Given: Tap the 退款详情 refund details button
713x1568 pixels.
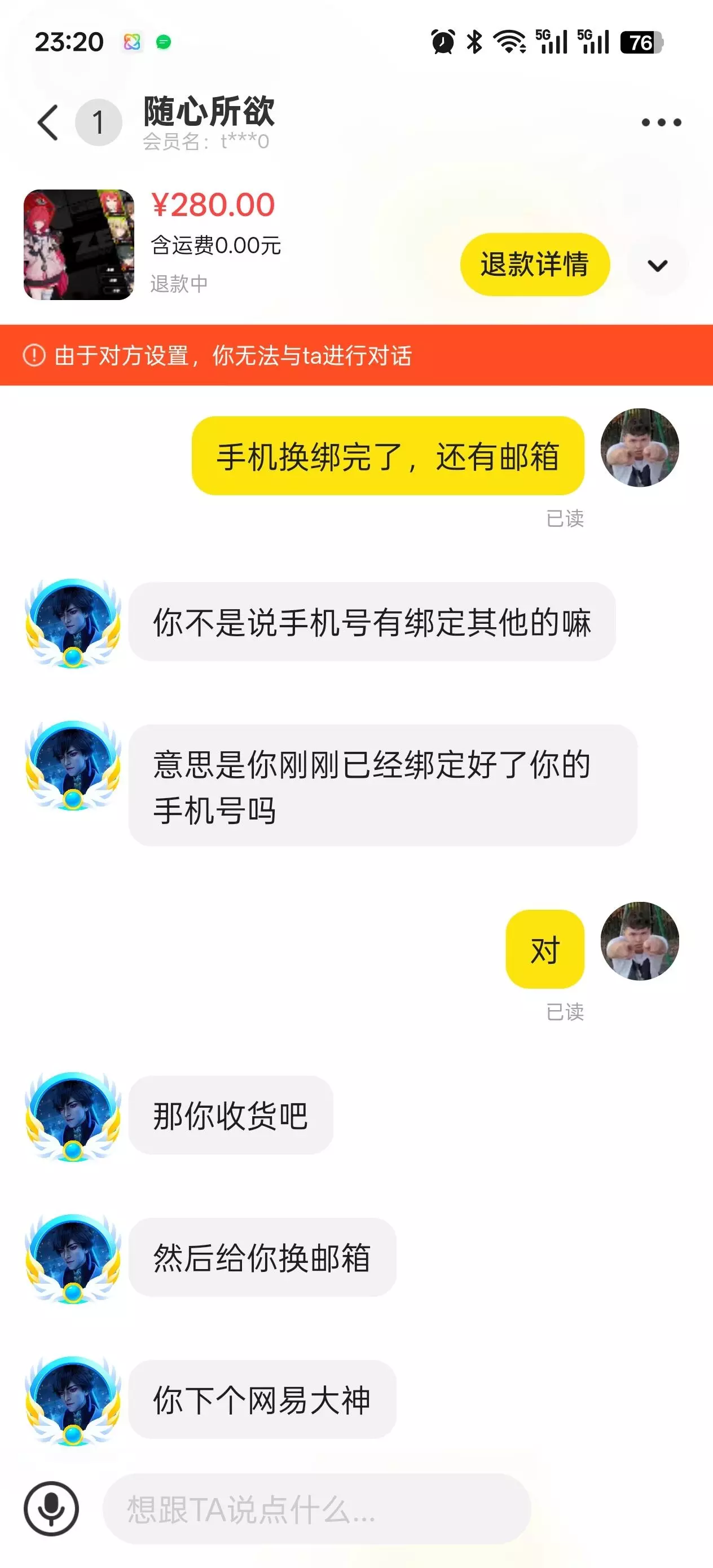Looking at the screenshot, I should [x=535, y=264].
